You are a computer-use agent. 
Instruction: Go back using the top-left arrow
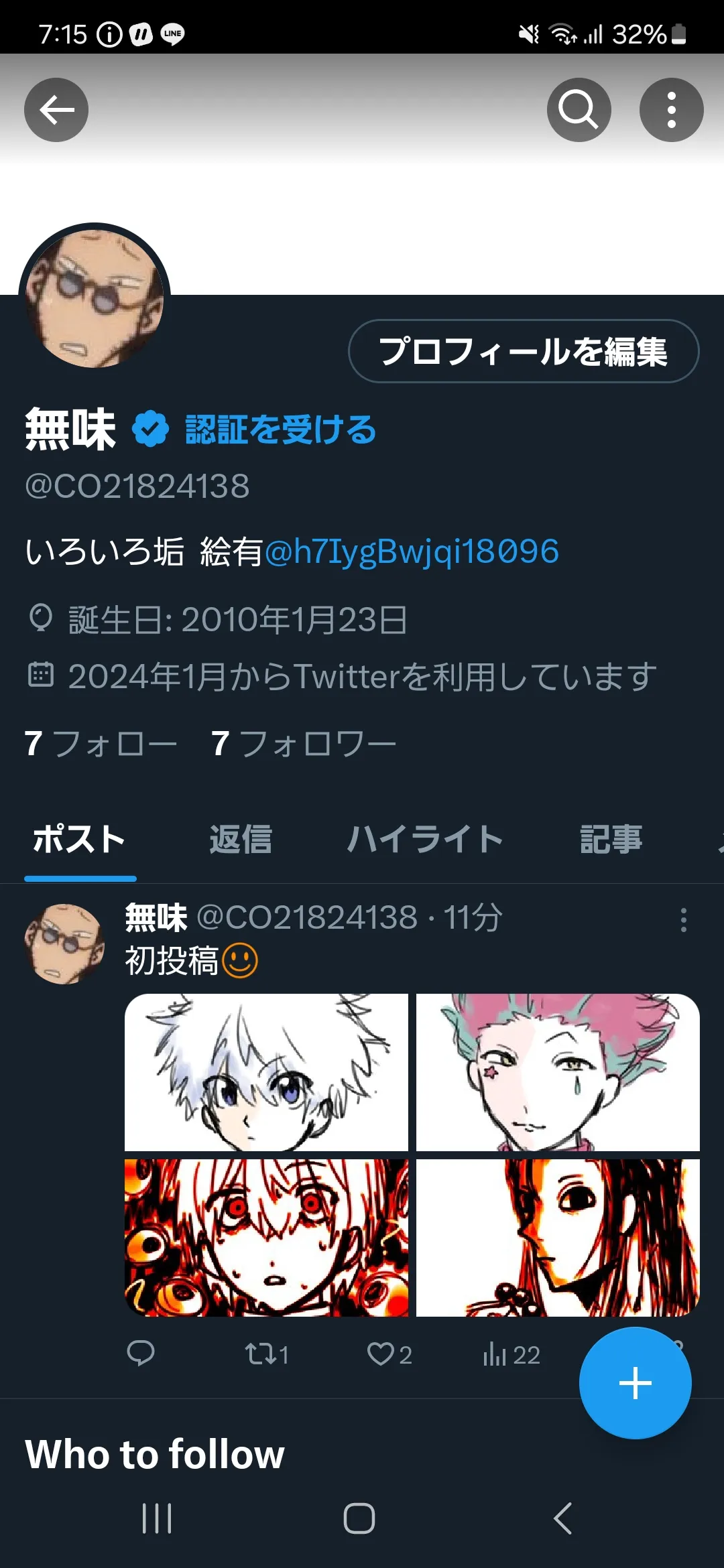[56, 110]
